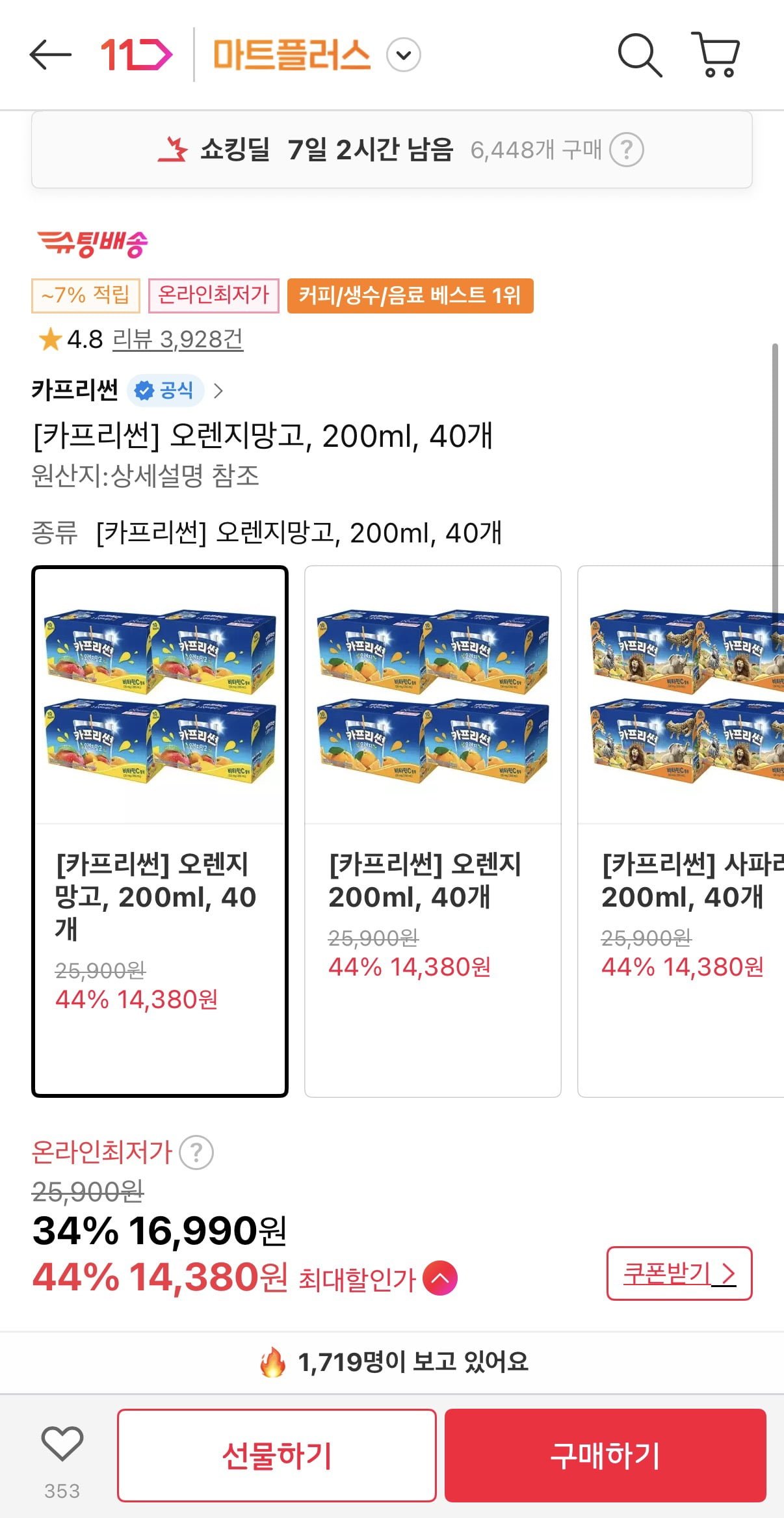This screenshot has height=1518, width=784.
Task: Collapse the 최대할인가 details arrow
Action: tap(440, 1278)
